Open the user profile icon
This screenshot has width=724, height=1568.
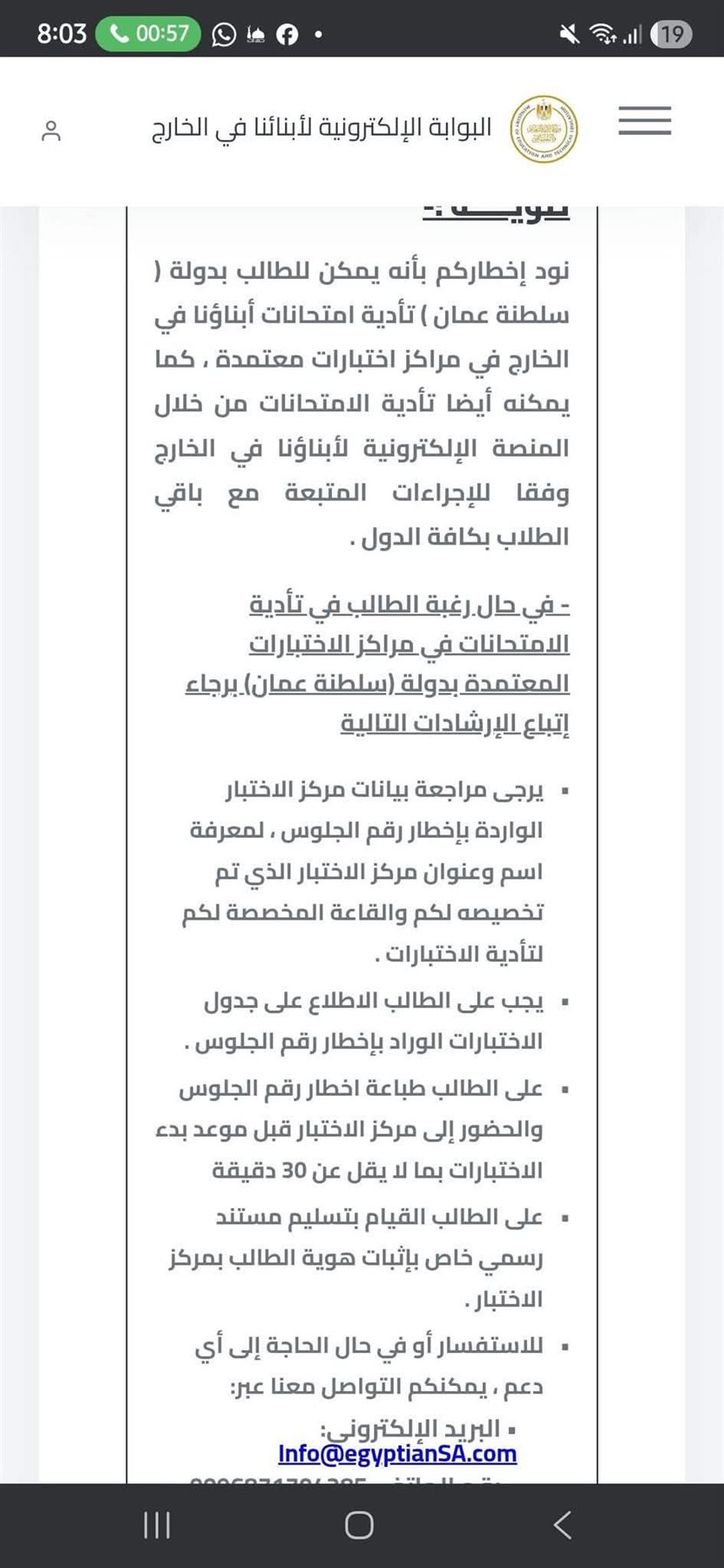pyautogui.click(x=51, y=132)
